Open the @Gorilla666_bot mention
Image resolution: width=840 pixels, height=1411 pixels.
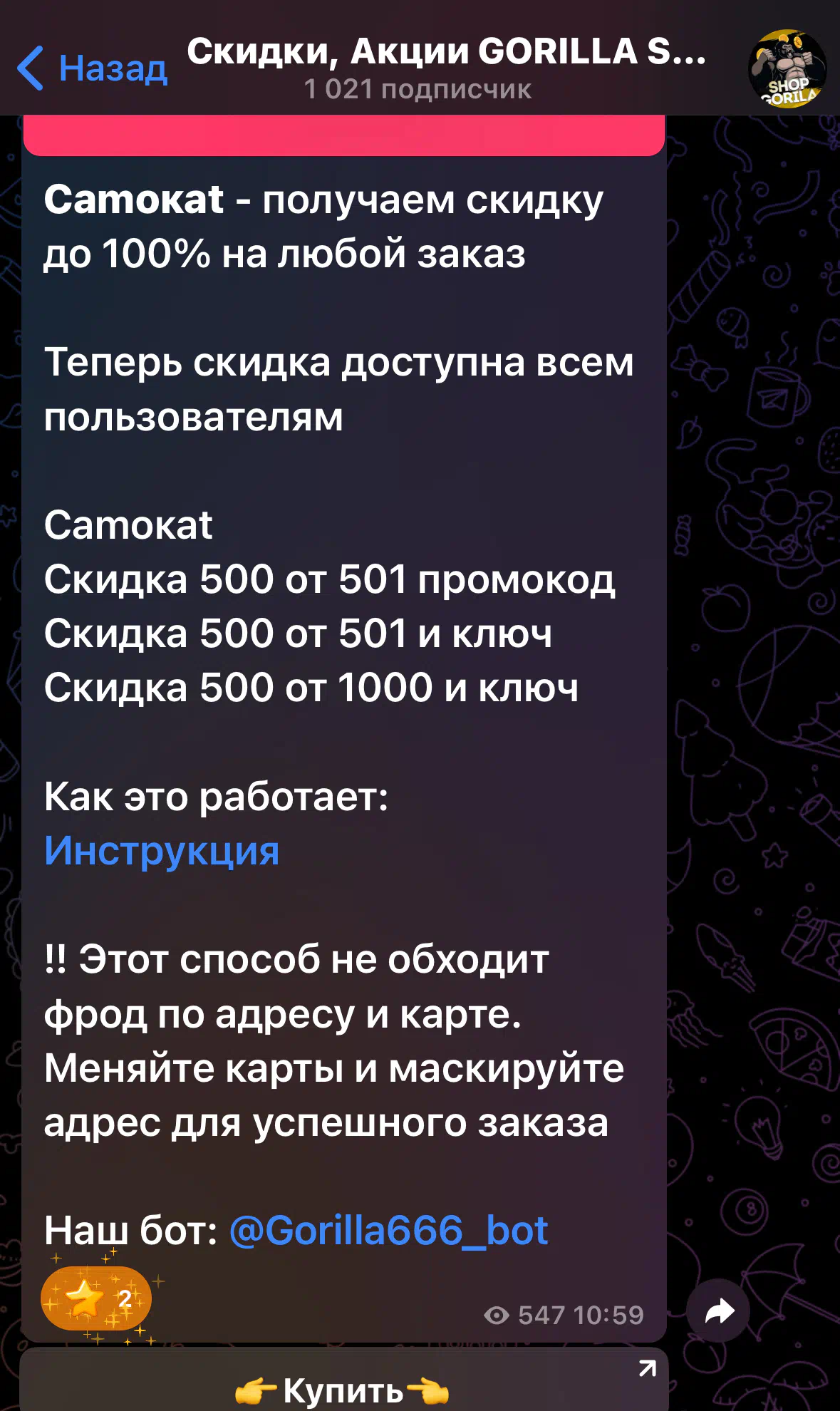389,1231
